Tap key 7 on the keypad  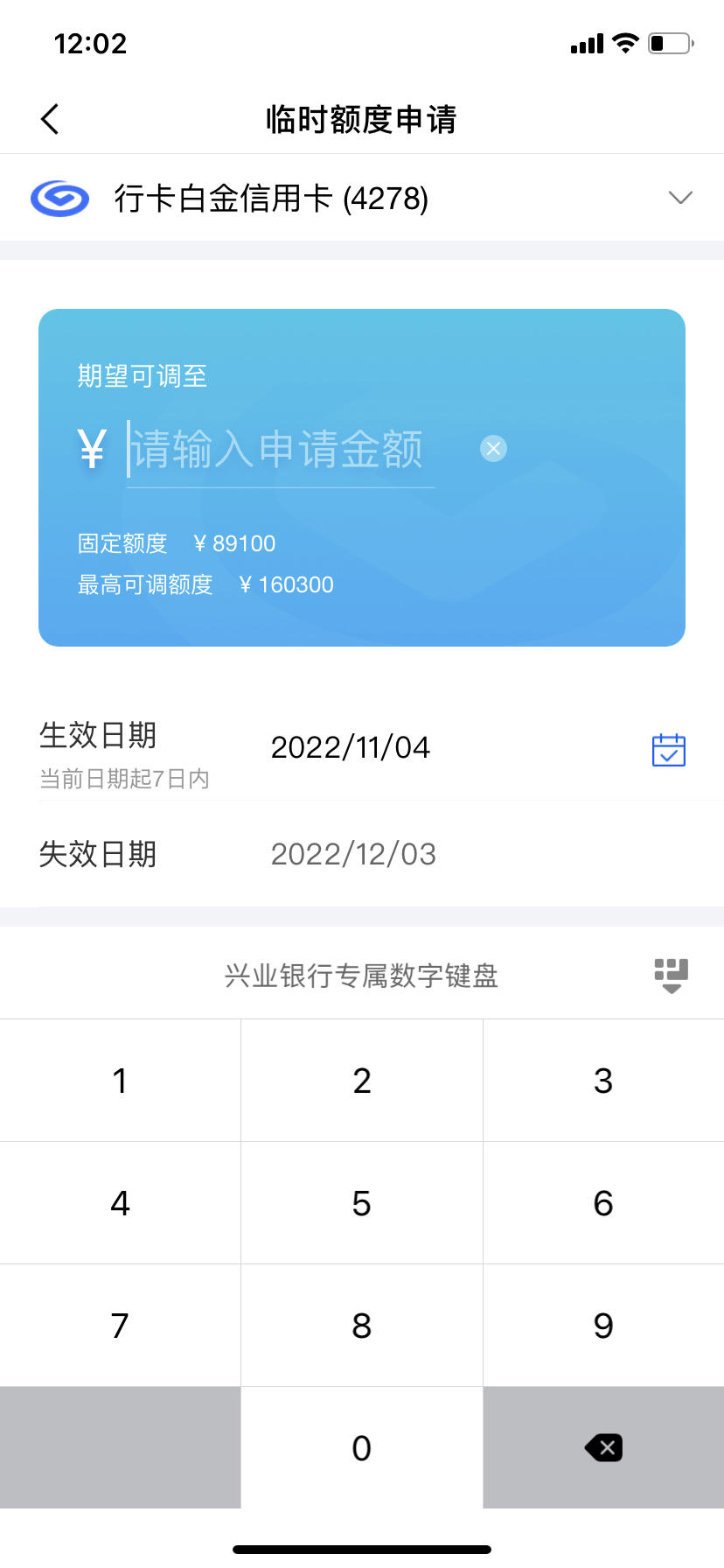tap(121, 1326)
